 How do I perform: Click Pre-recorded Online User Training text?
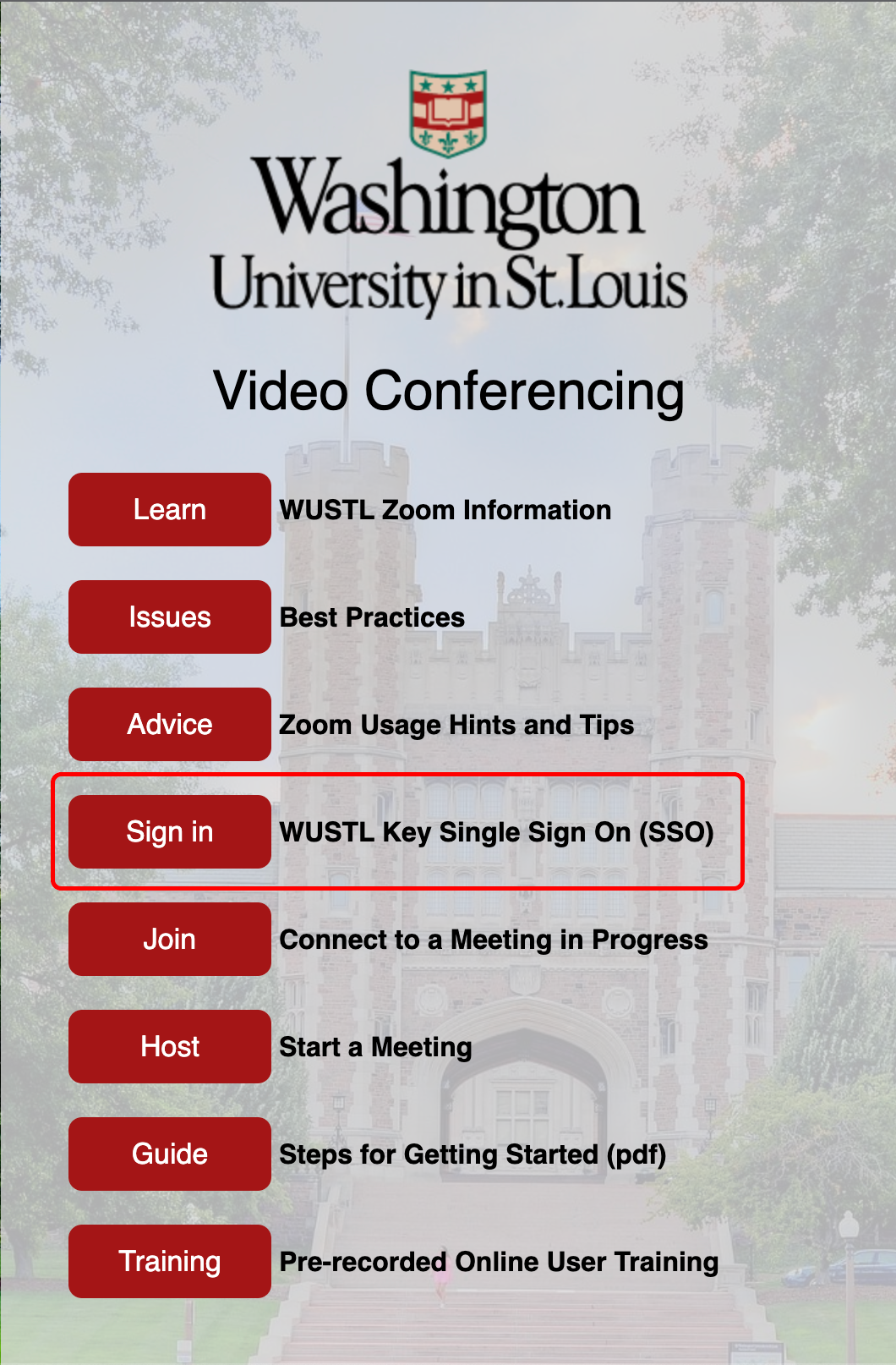point(499,1261)
